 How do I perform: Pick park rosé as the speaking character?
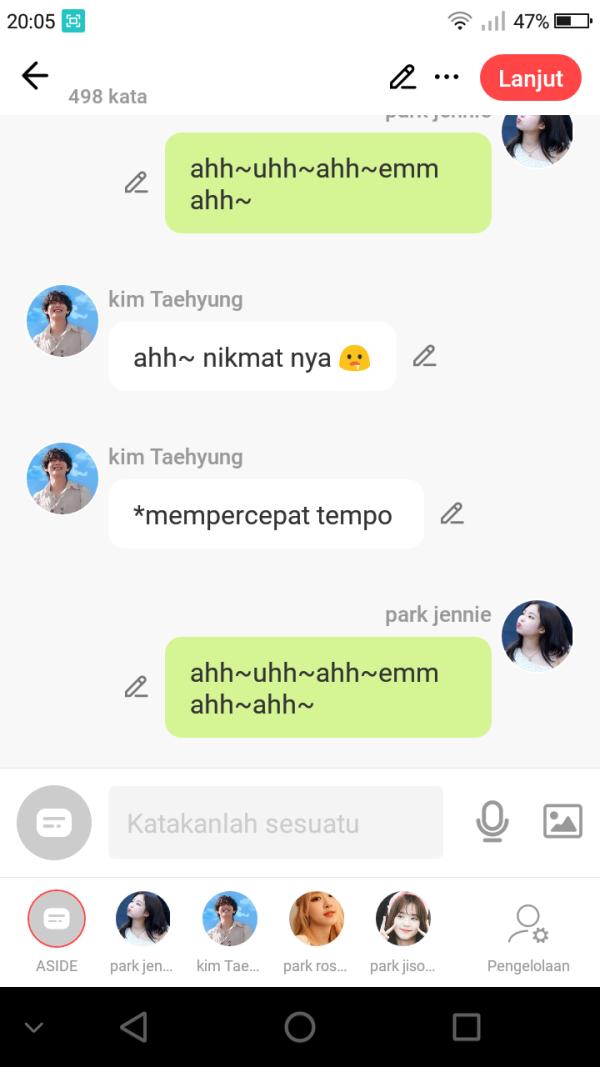[316, 919]
